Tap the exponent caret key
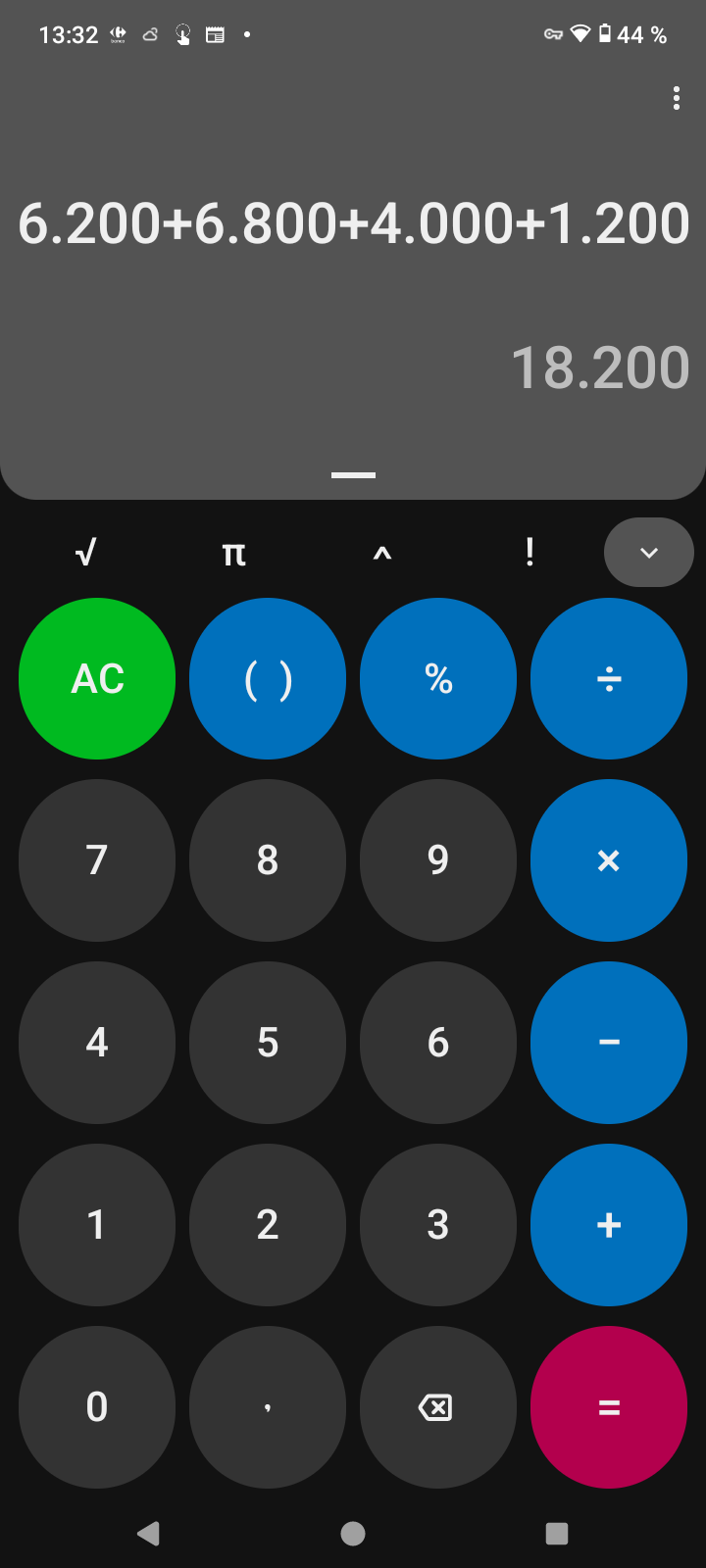Screen dimensions: 706x1568 tap(382, 554)
